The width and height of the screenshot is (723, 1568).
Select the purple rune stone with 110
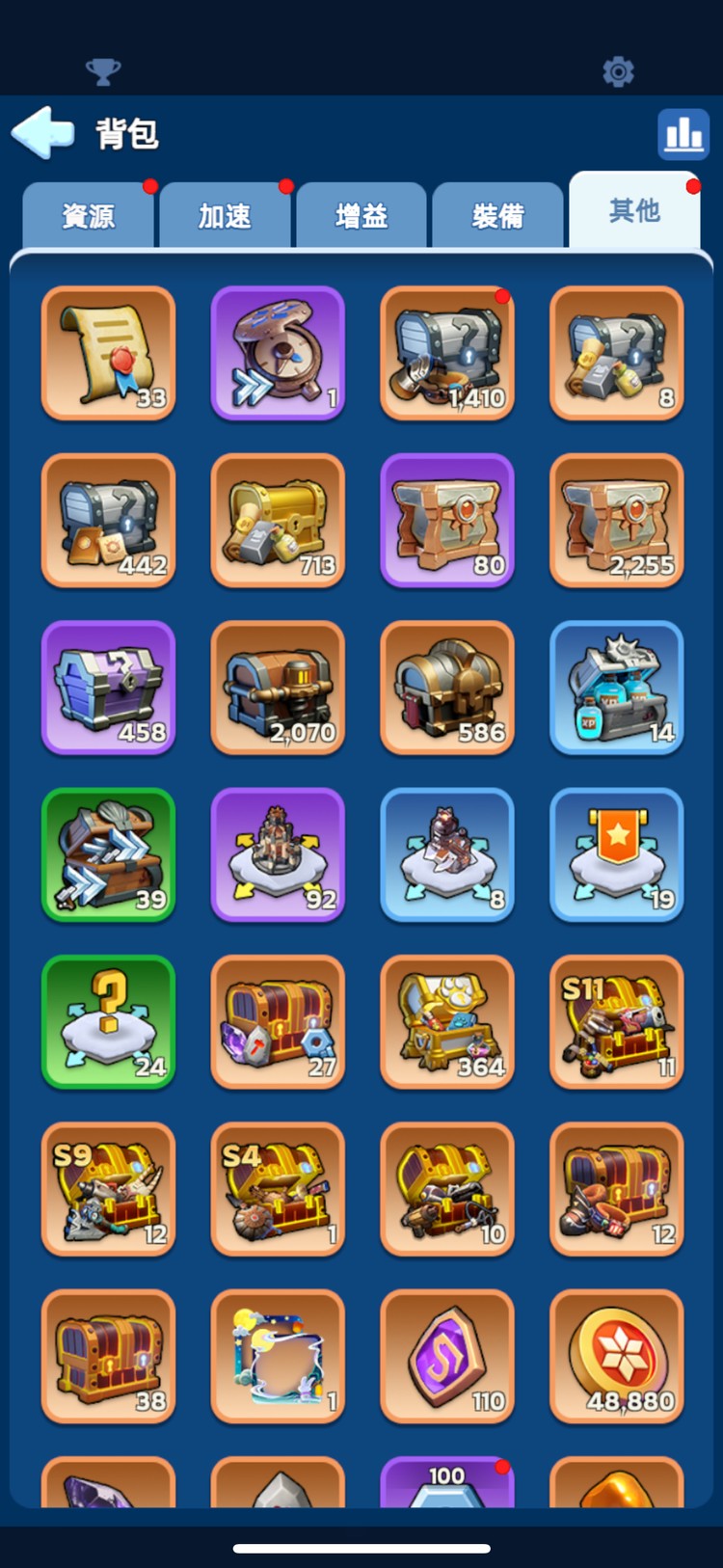point(447,1357)
